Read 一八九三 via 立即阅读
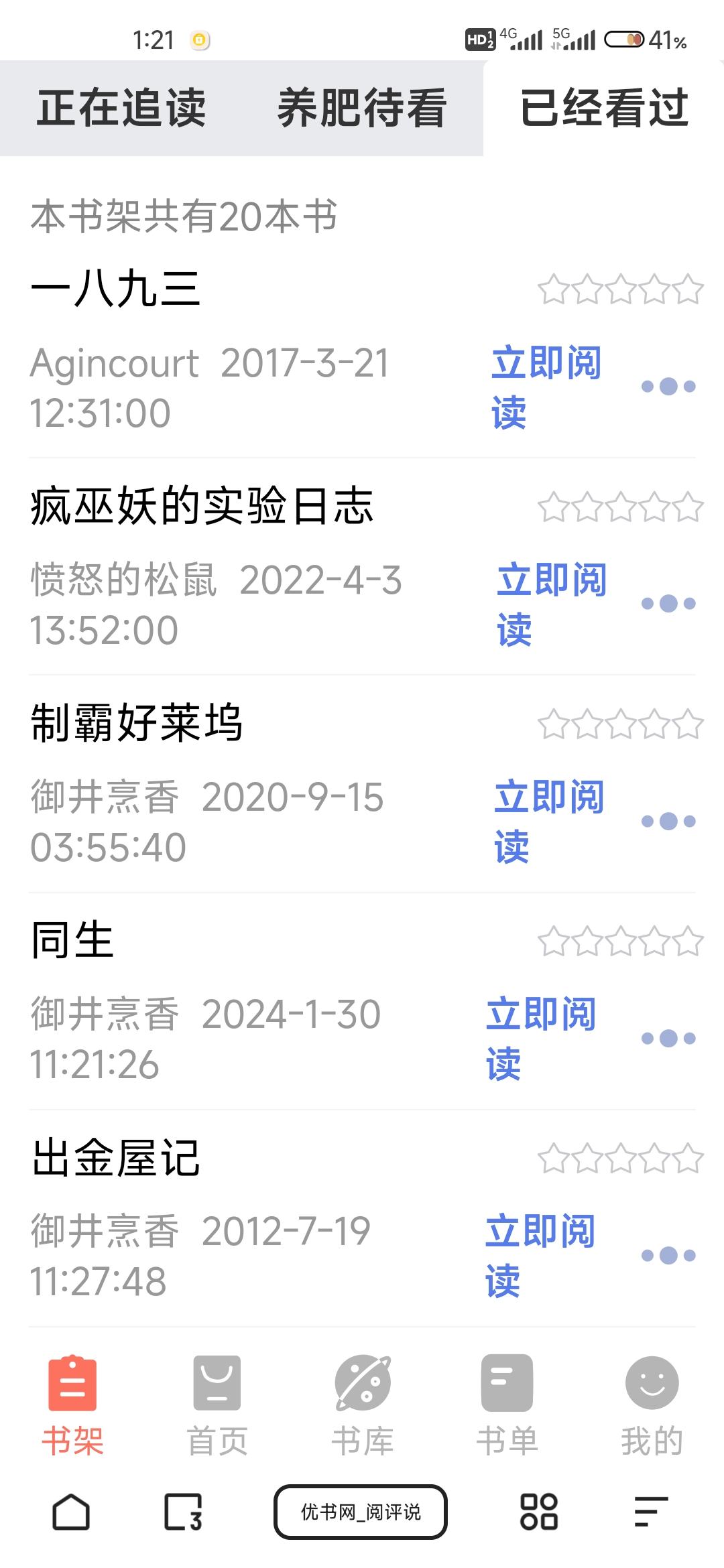This screenshot has width=724, height=1568. tap(545, 389)
